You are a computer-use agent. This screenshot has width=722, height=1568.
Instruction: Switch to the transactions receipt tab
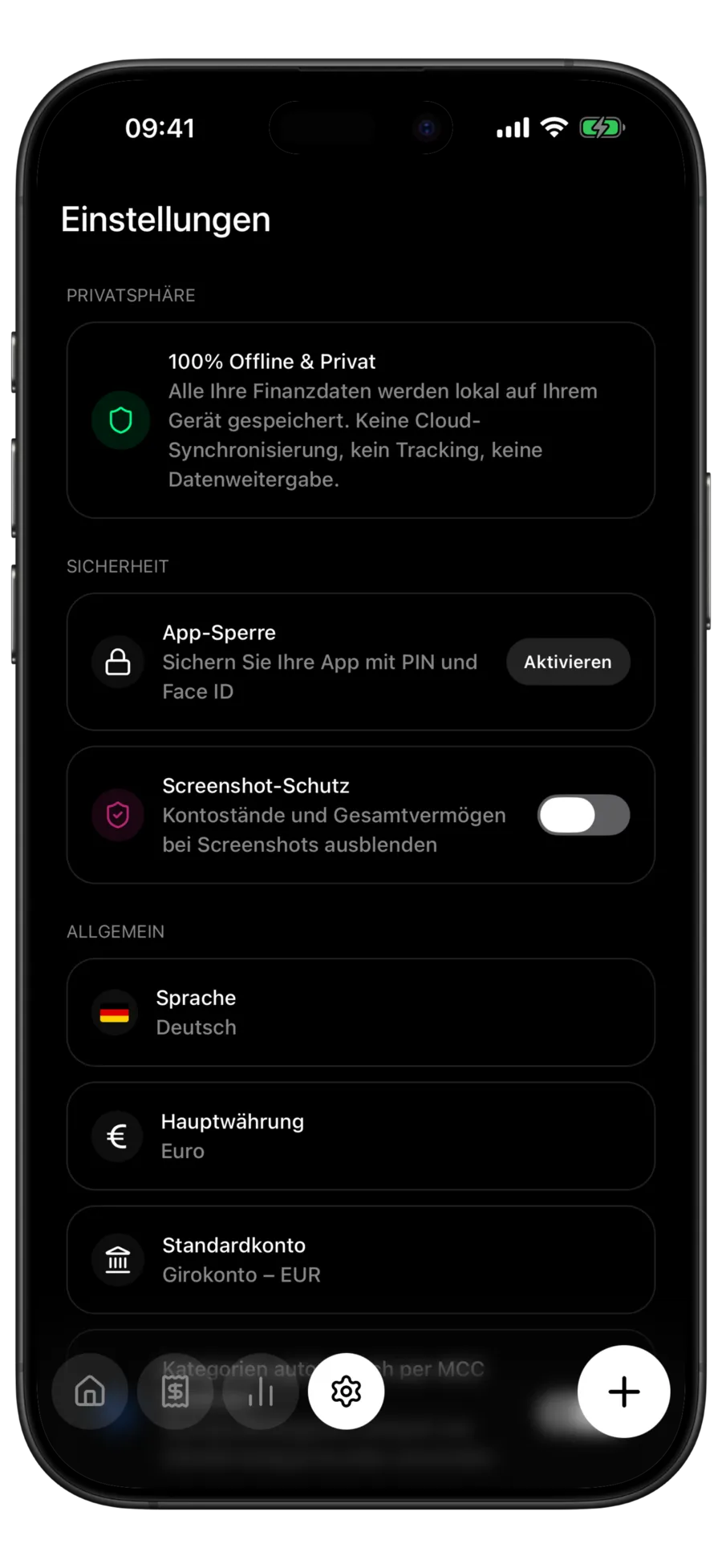pos(175,1391)
